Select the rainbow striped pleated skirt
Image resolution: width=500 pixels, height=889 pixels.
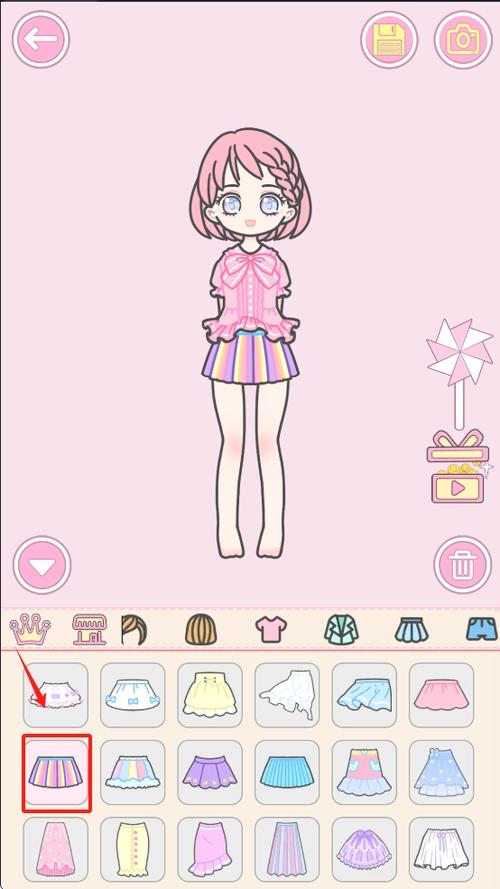56,772
